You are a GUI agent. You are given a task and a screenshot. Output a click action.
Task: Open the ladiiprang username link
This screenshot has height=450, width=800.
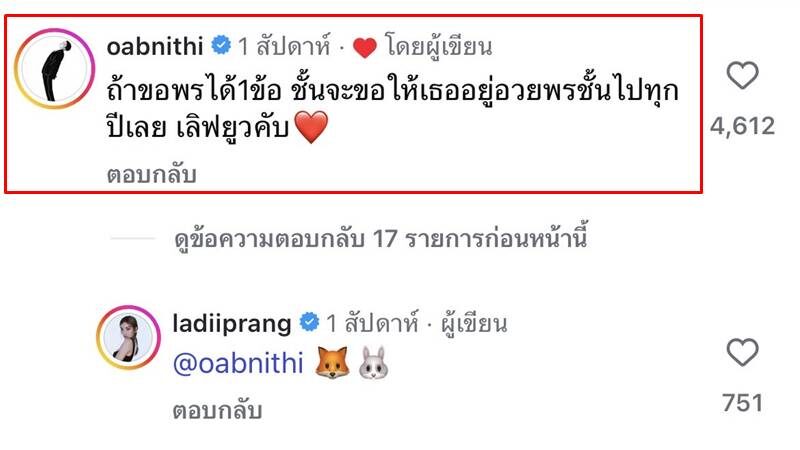coord(231,323)
